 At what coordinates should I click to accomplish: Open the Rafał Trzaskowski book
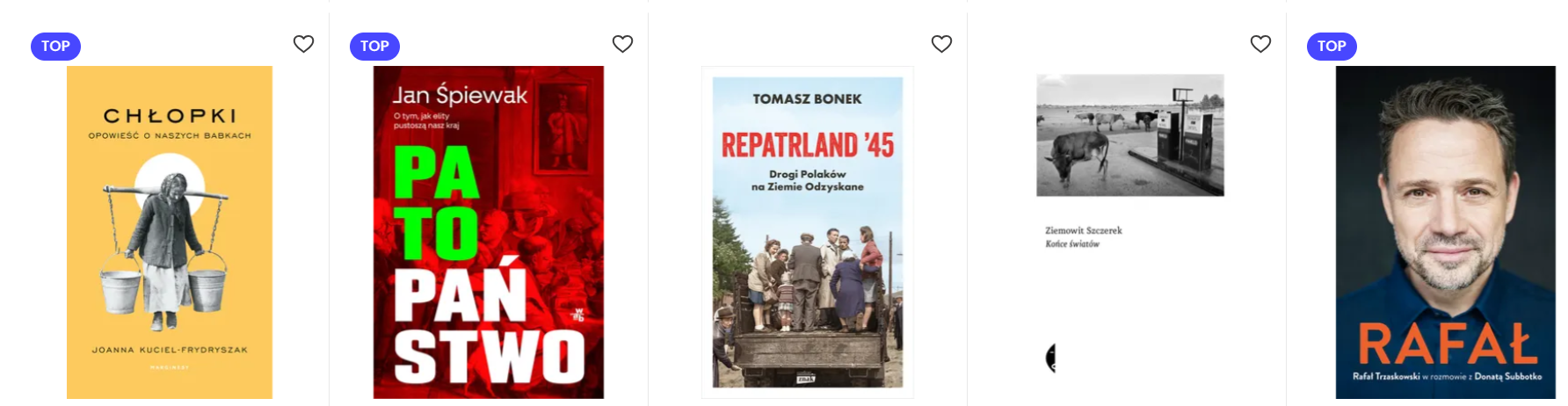tap(1445, 232)
